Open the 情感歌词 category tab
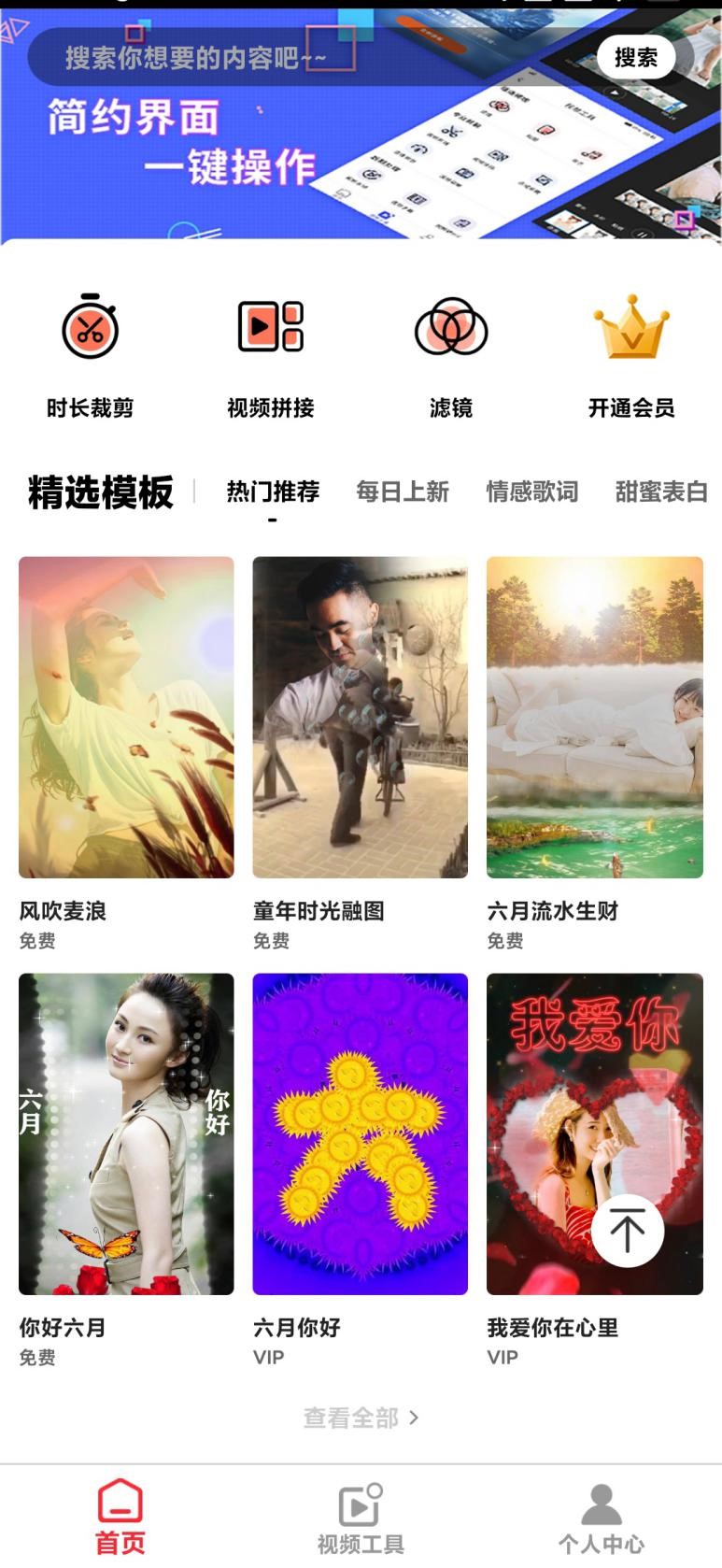The width and height of the screenshot is (722, 1568). [532, 491]
